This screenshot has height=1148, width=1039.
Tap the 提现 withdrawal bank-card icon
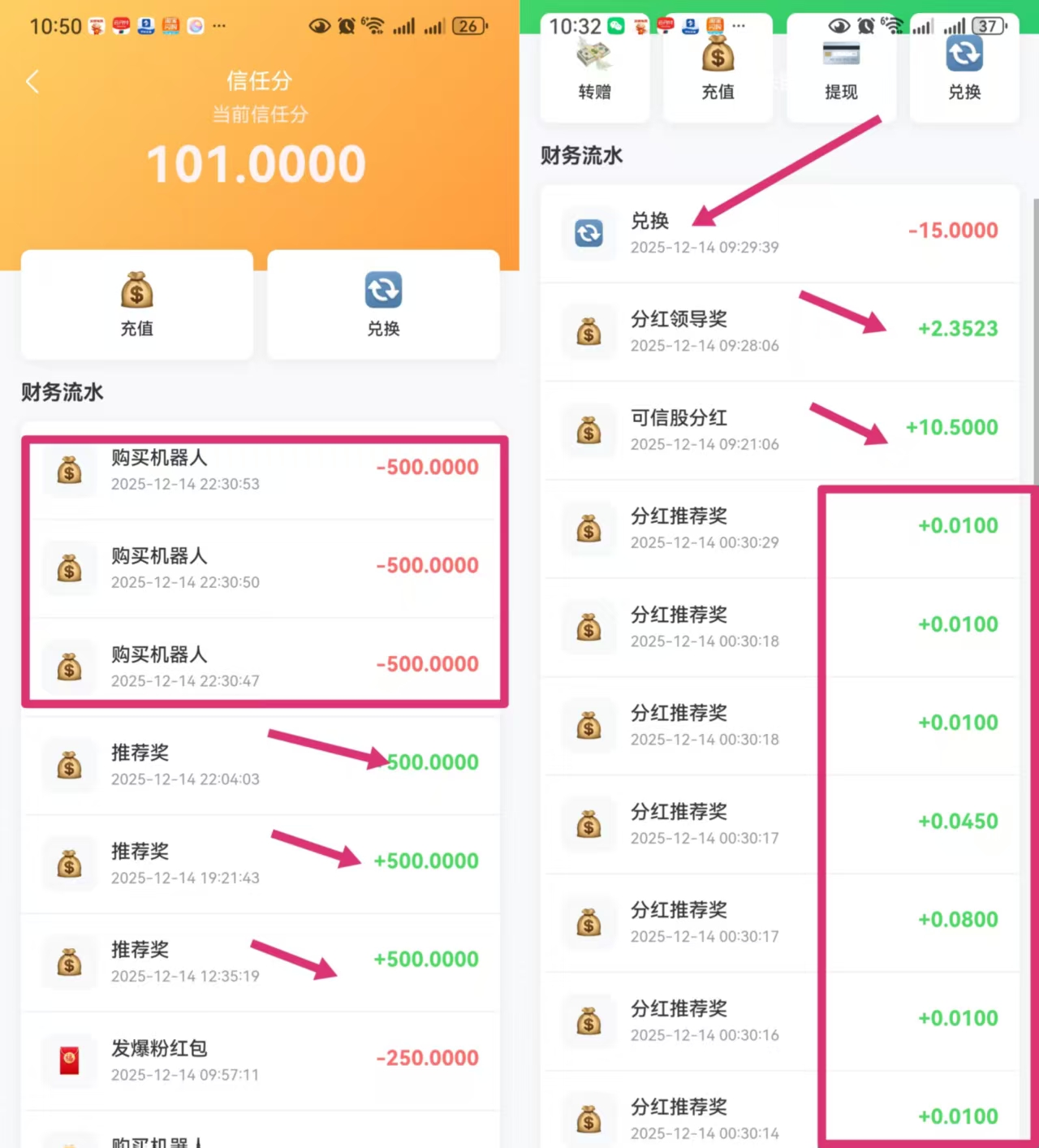pos(841,54)
